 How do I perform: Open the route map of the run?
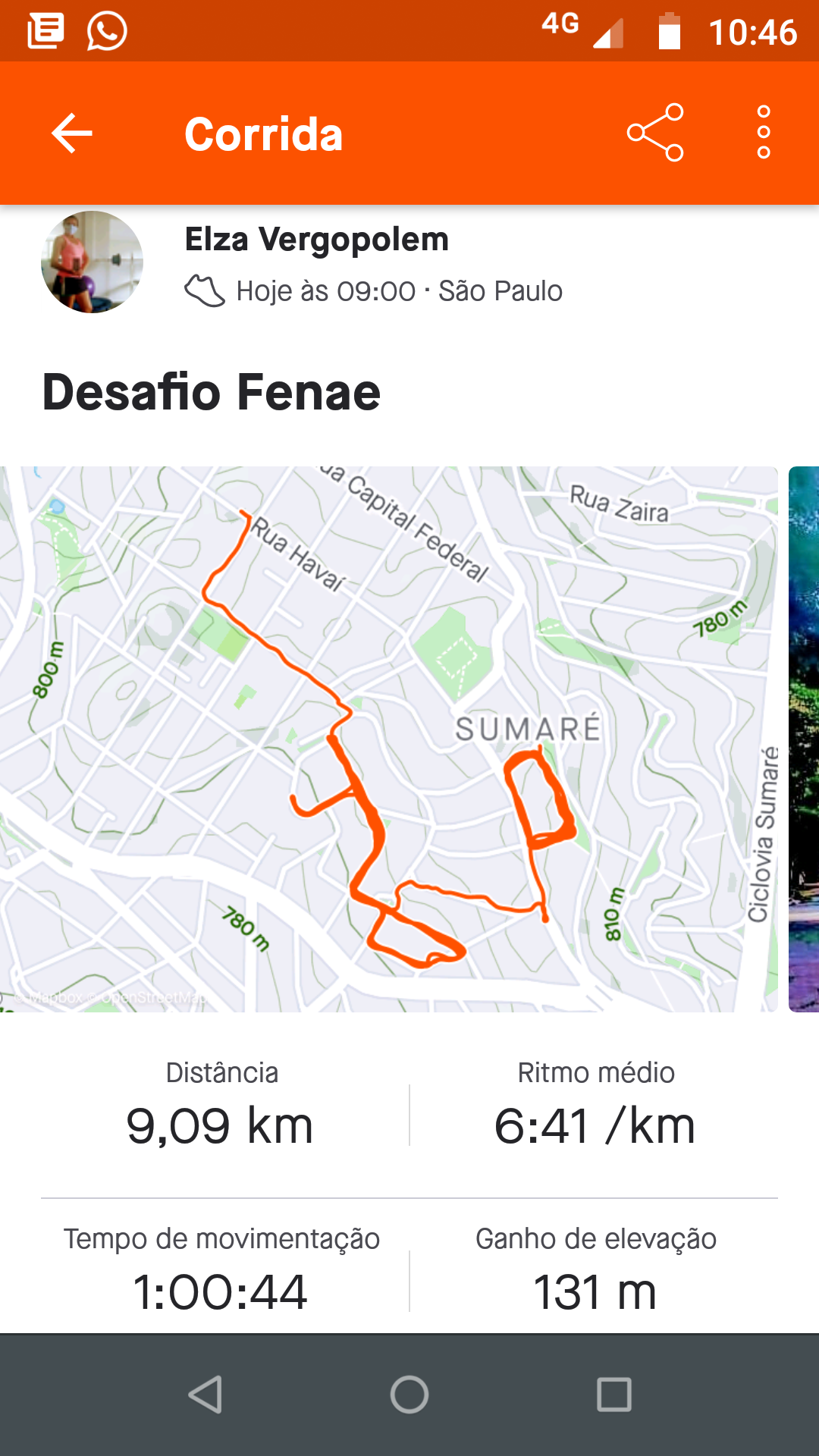(389, 739)
